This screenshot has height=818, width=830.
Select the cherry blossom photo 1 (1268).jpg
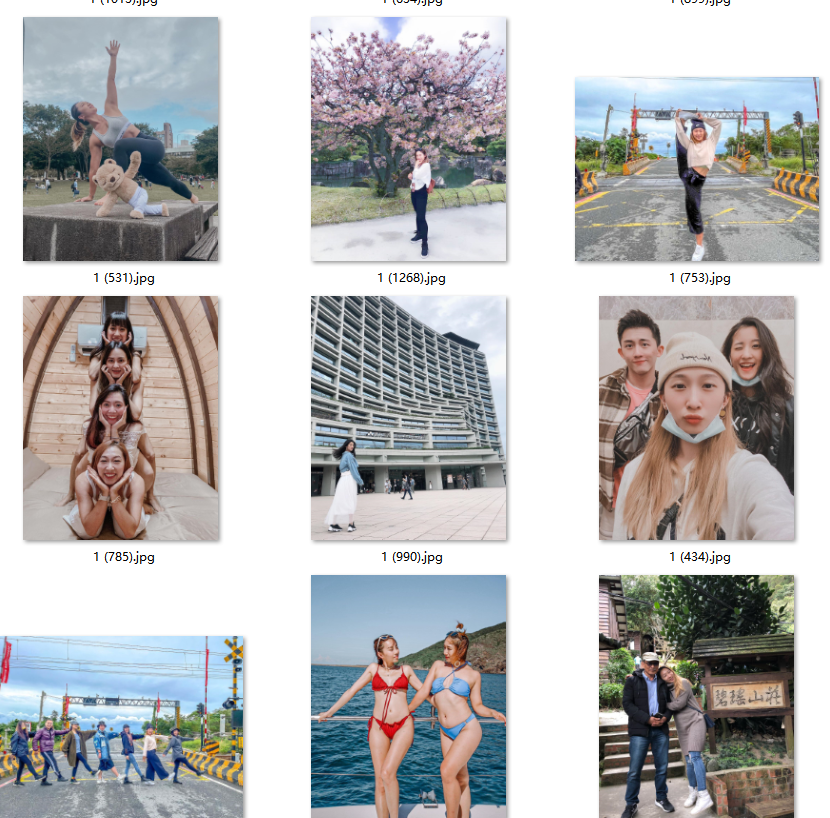point(408,139)
